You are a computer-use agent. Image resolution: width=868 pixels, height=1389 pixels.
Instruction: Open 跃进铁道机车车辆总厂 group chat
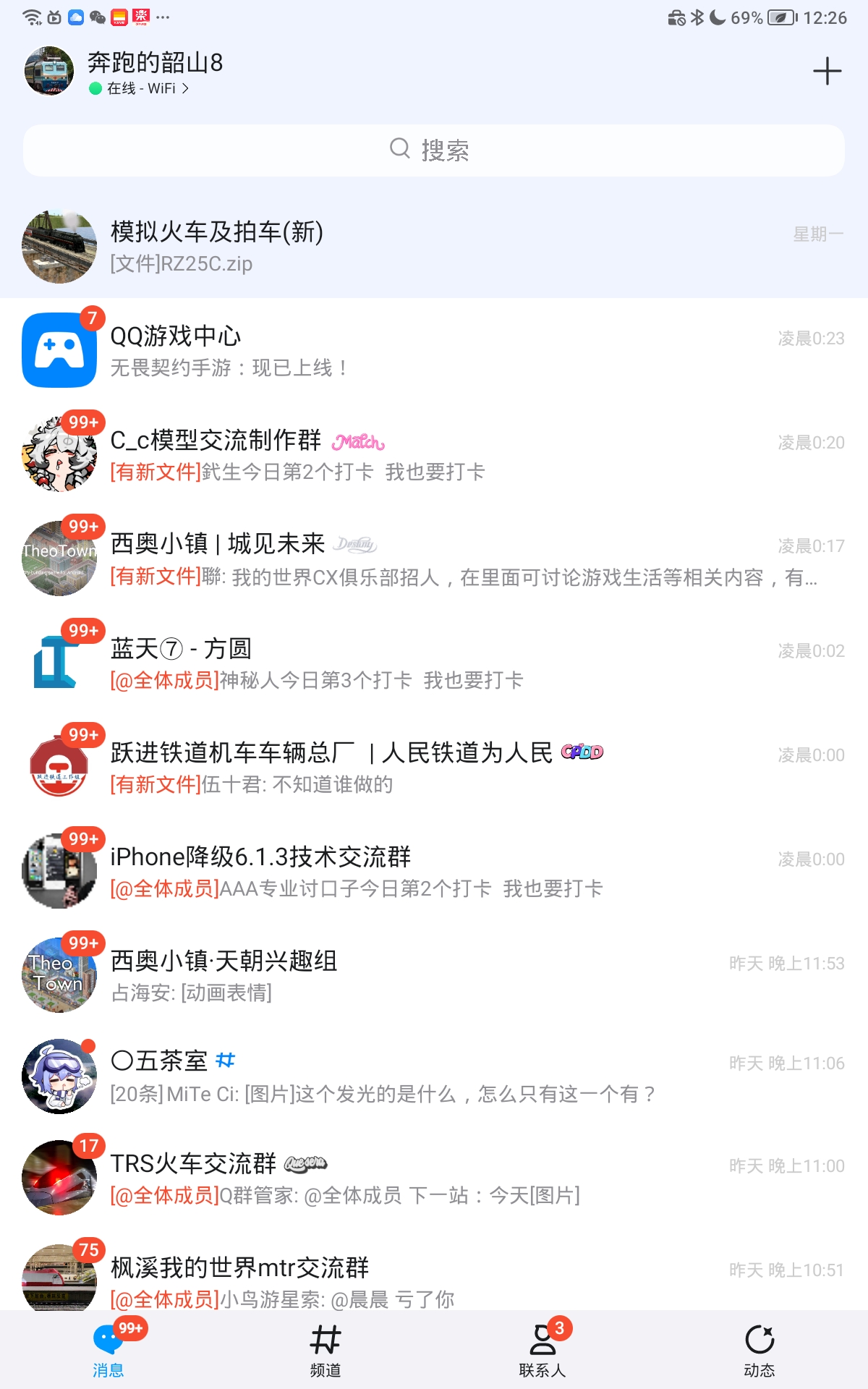point(434,768)
